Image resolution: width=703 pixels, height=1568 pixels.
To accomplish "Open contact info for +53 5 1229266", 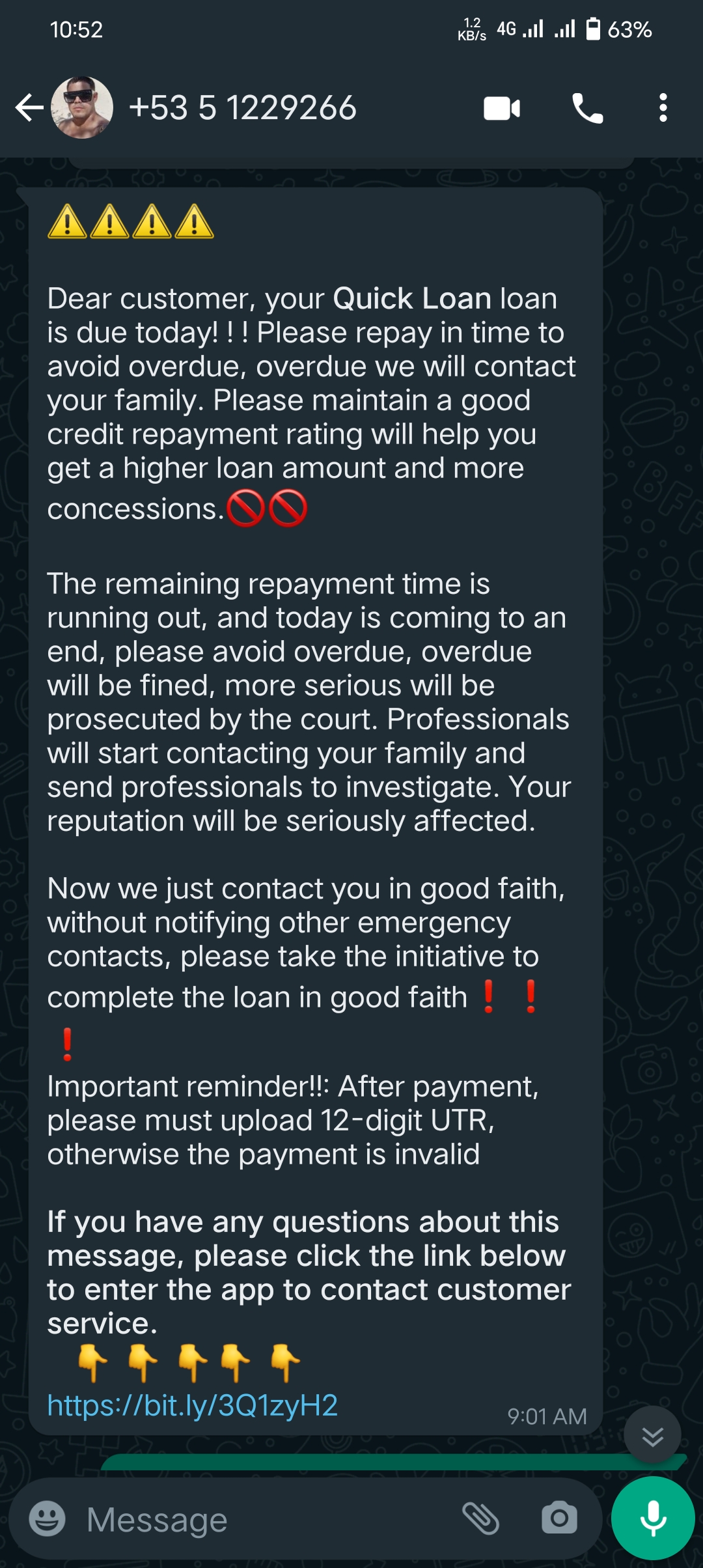I will 242,108.
